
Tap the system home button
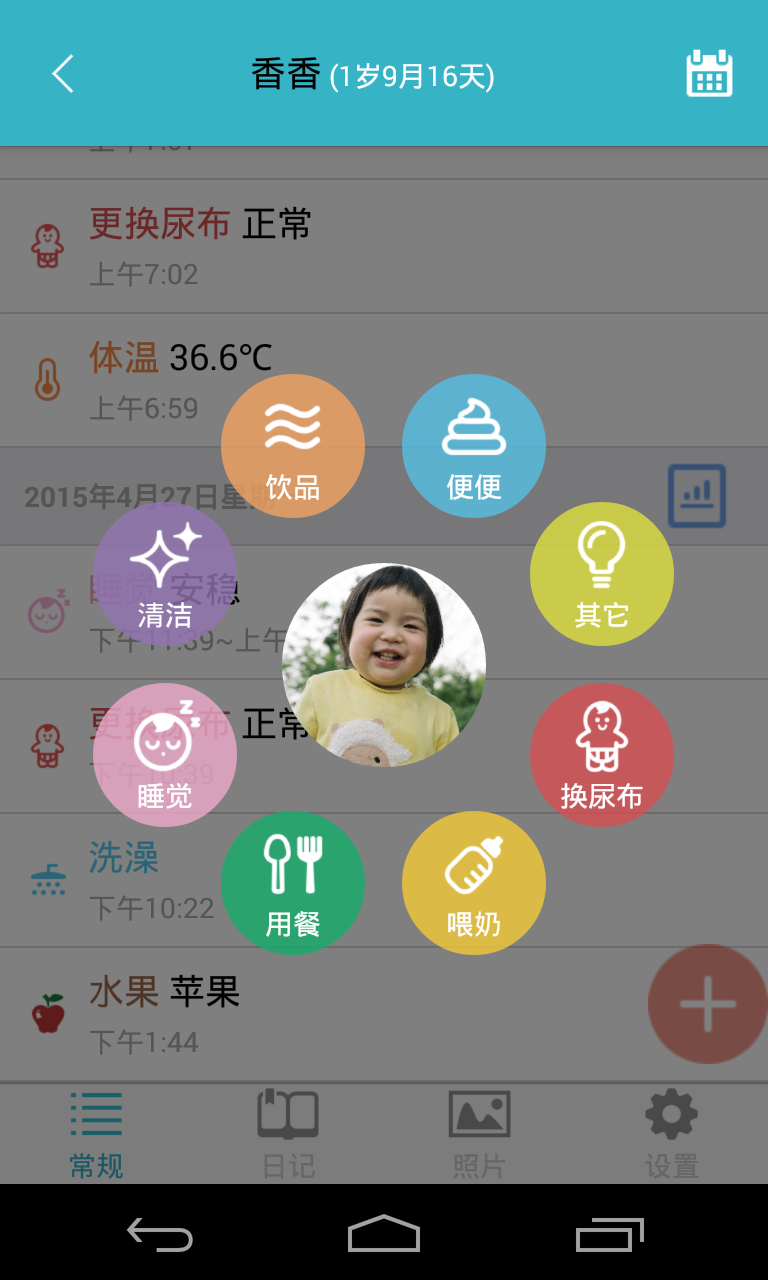pos(384,1233)
